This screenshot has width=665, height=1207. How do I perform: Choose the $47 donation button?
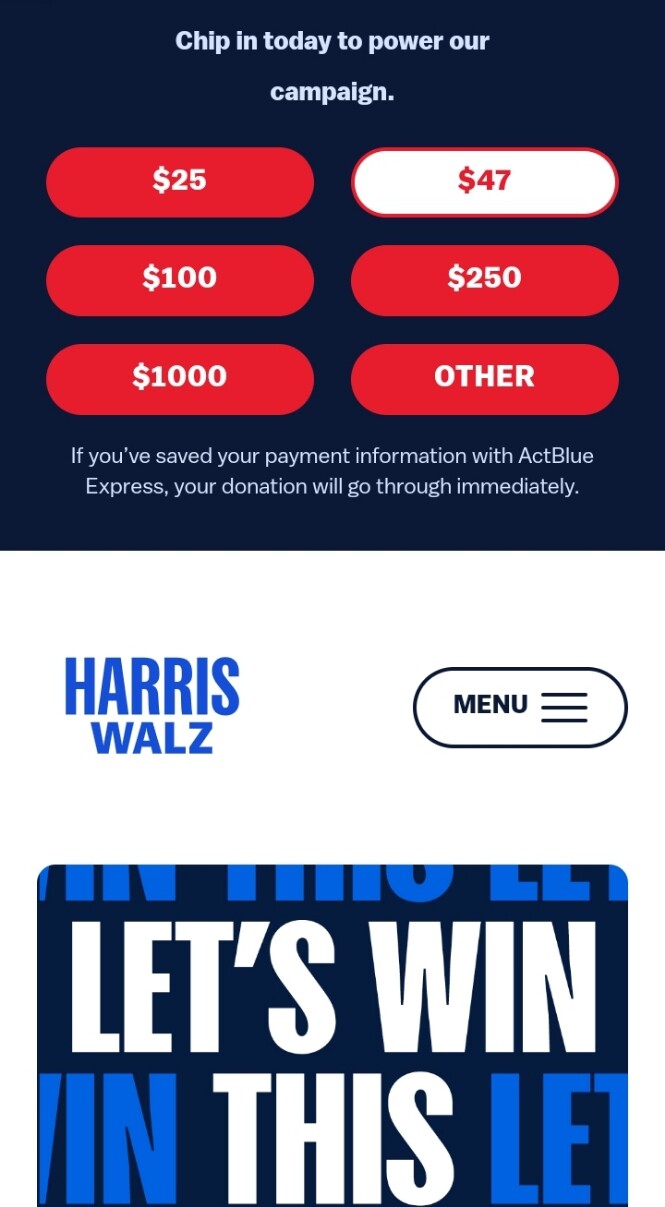click(485, 181)
